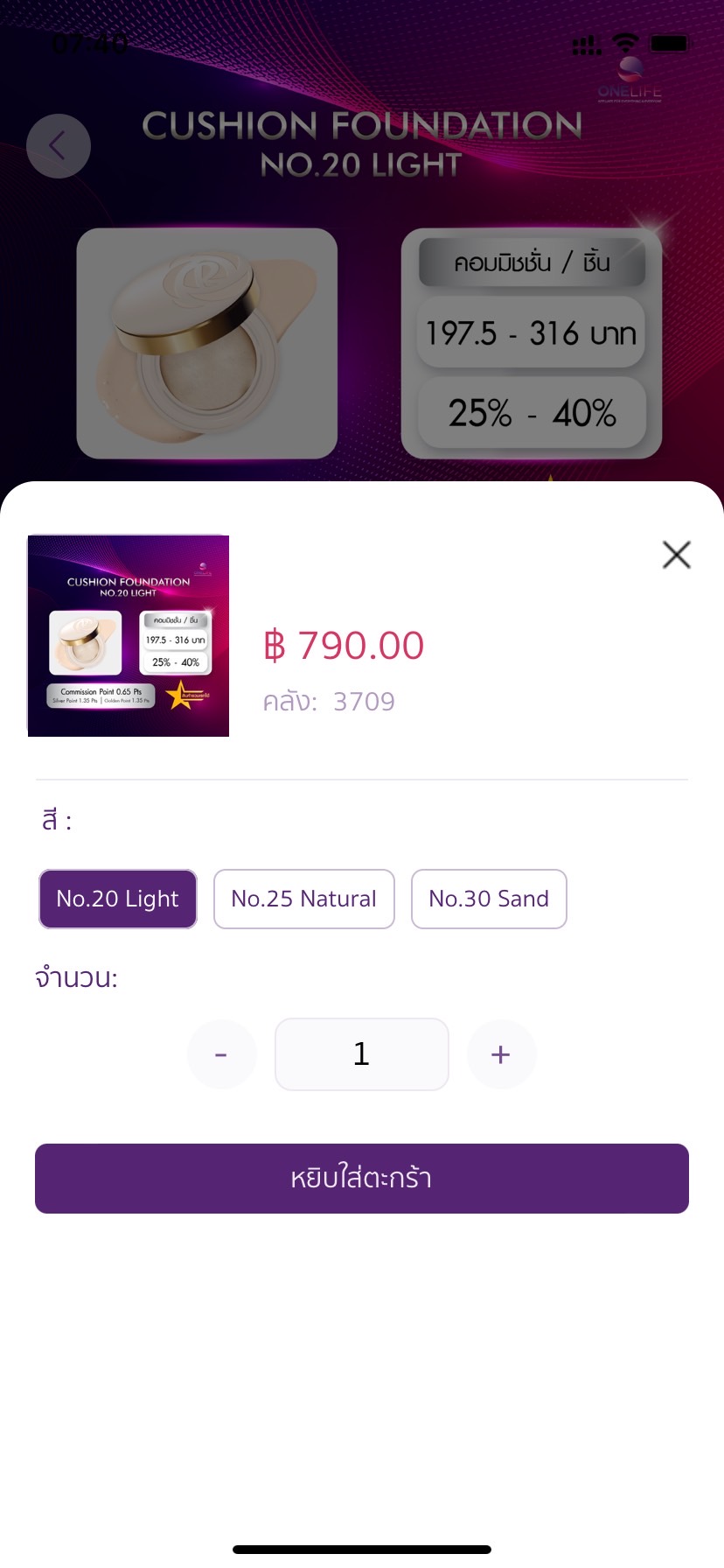Pick the No.30 Sand shade

[x=489, y=899]
